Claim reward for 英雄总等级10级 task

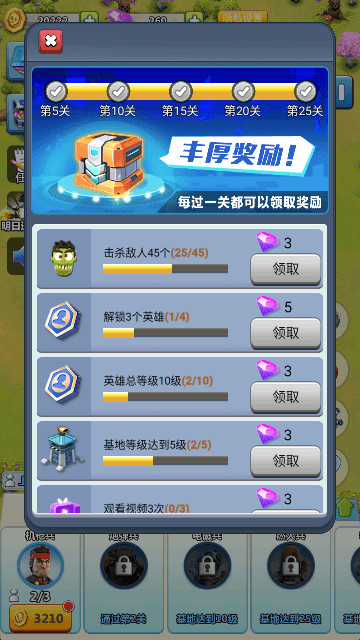click(x=285, y=397)
